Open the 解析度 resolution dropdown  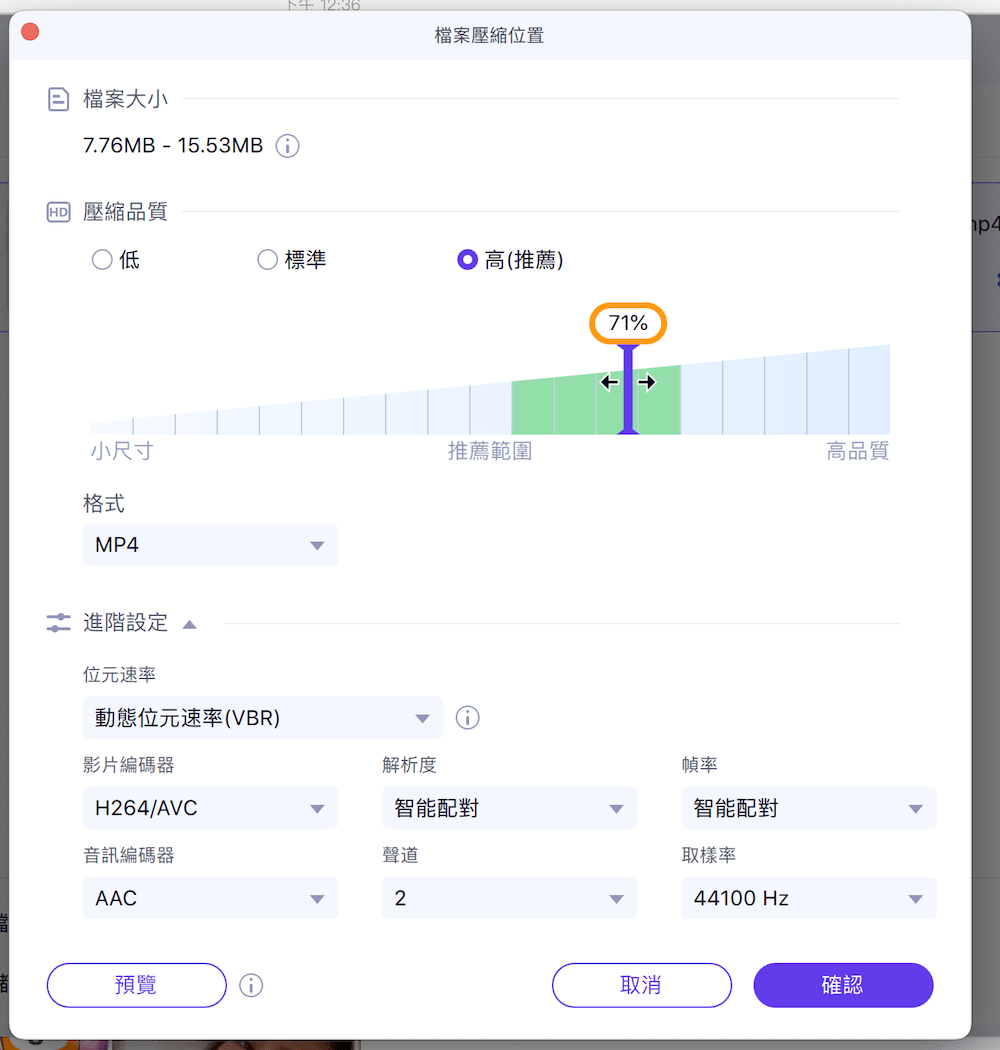pyautogui.click(x=509, y=808)
